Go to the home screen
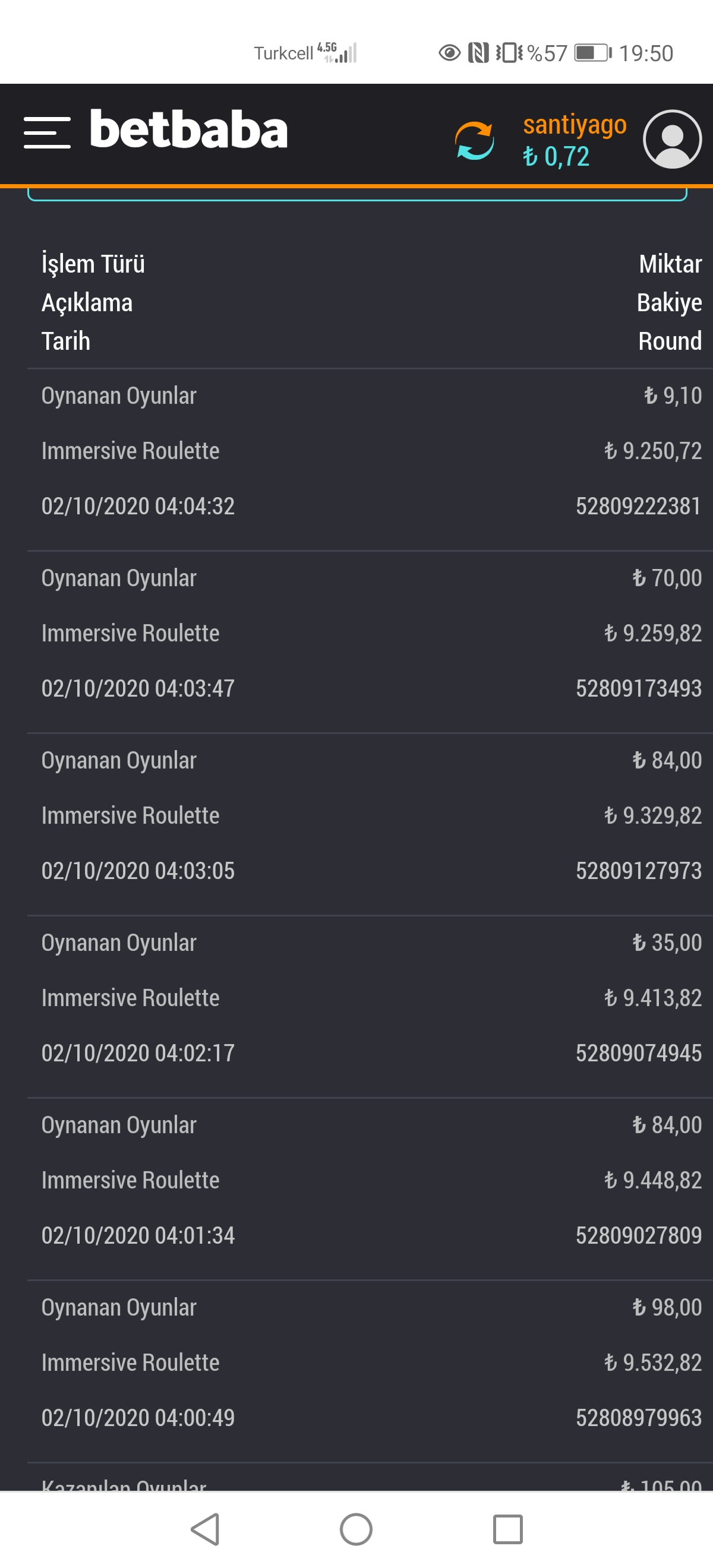The height and width of the screenshot is (1568, 713). [356, 1529]
